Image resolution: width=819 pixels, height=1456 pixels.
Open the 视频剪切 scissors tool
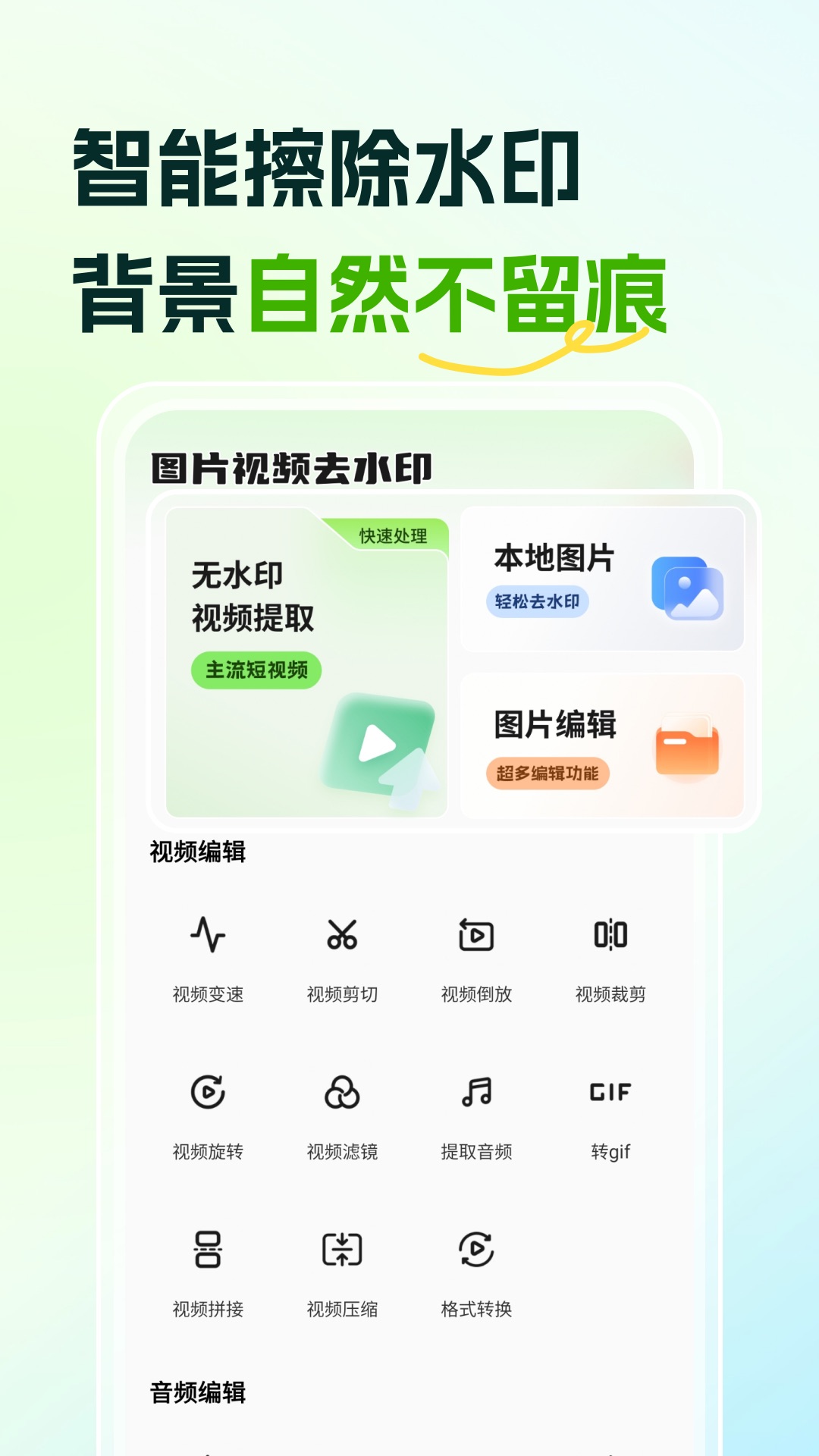(344, 937)
